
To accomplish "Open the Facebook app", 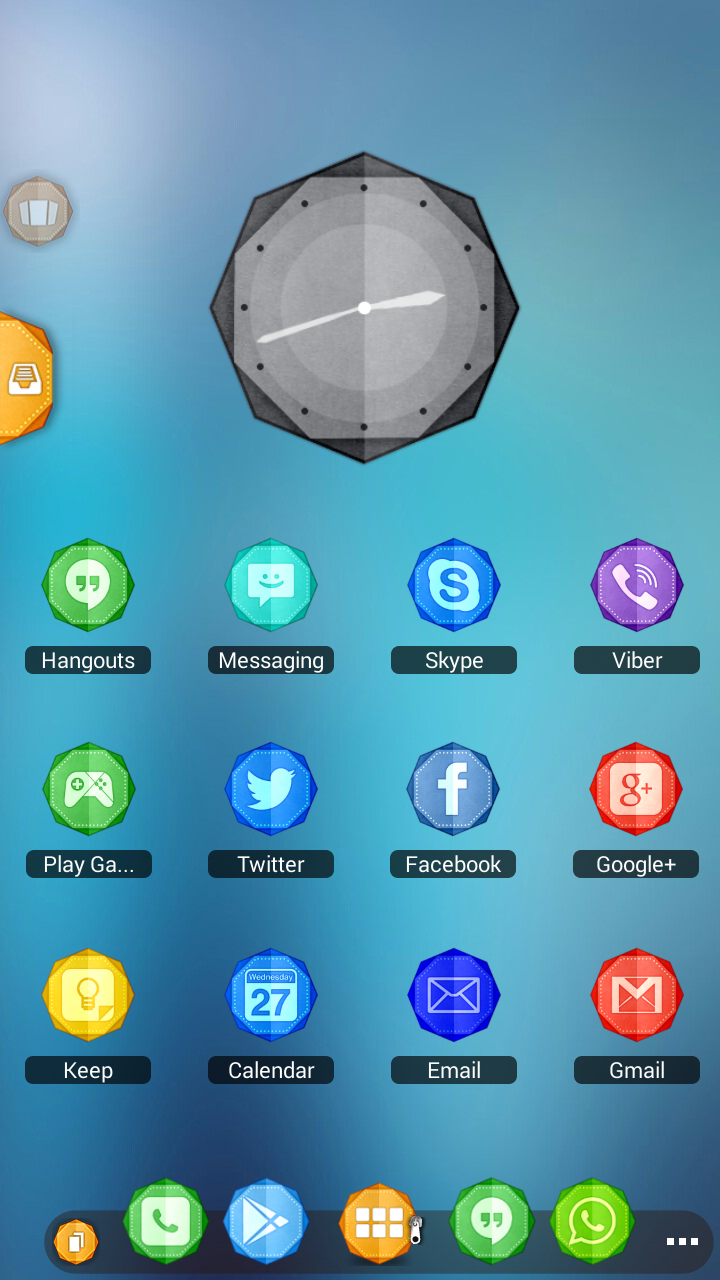I will coord(454,789).
